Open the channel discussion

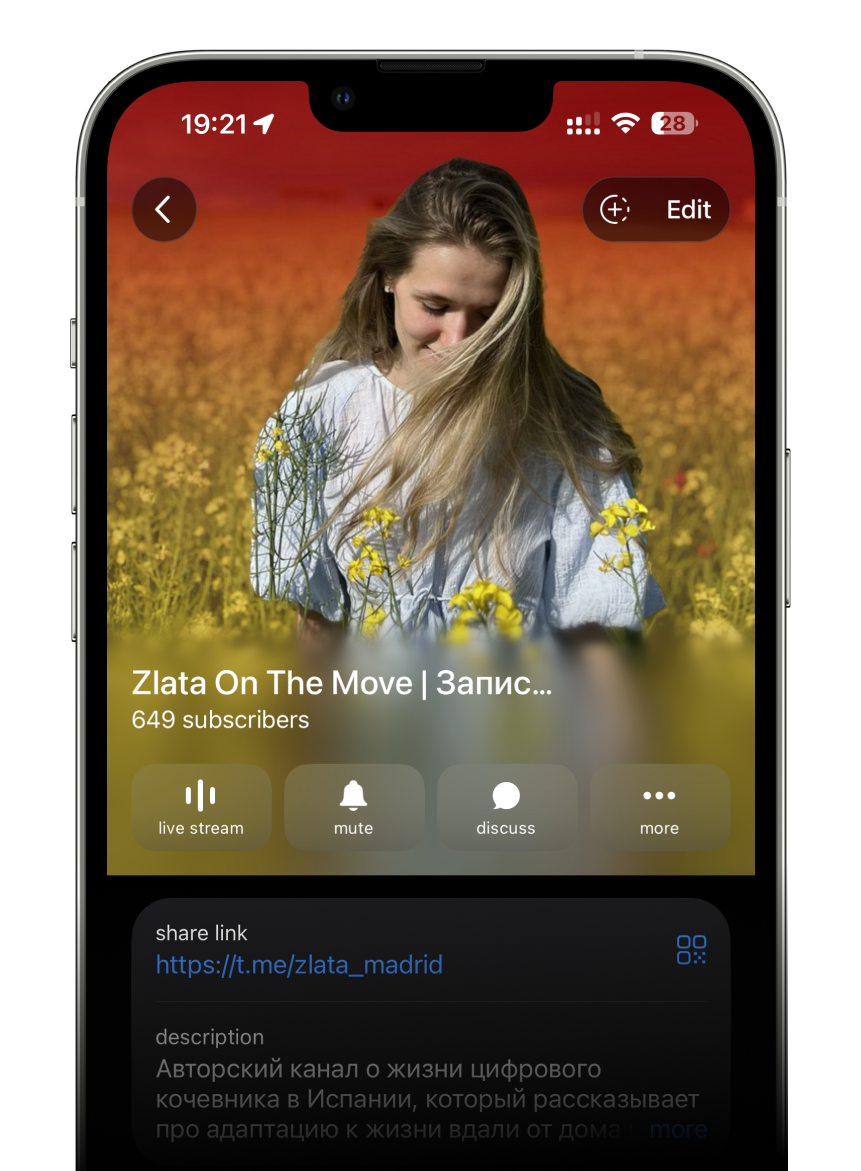tap(506, 807)
